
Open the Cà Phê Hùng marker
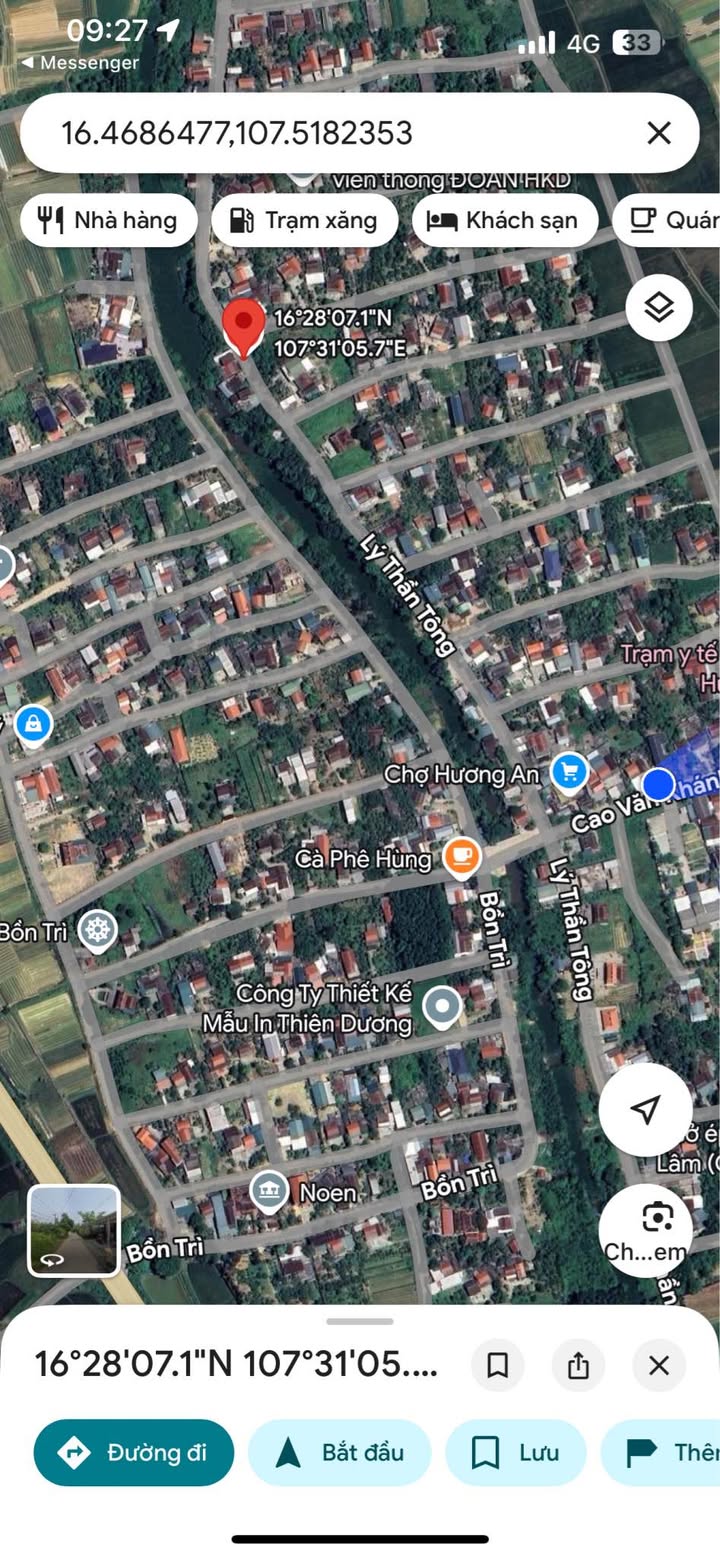[461, 858]
